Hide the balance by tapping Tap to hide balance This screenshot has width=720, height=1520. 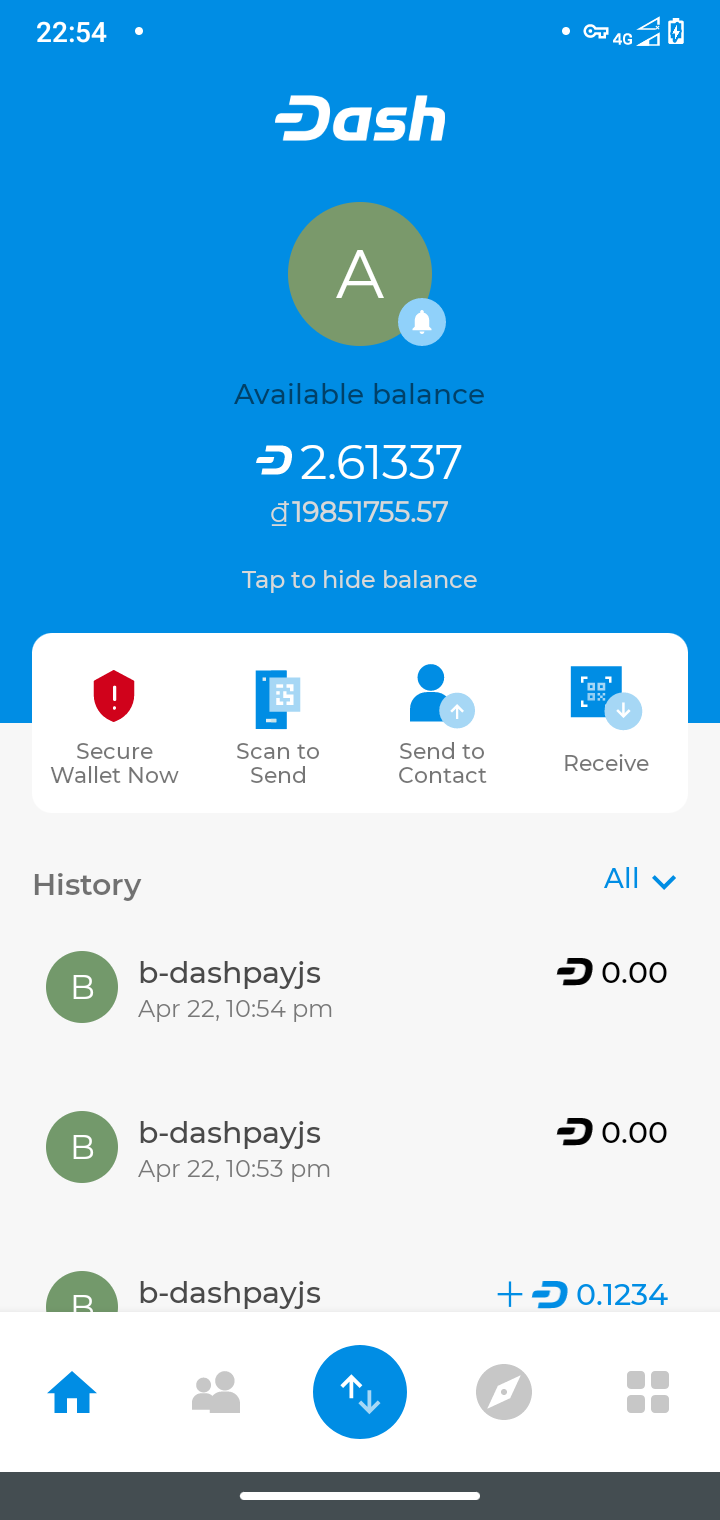[x=359, y=579]
